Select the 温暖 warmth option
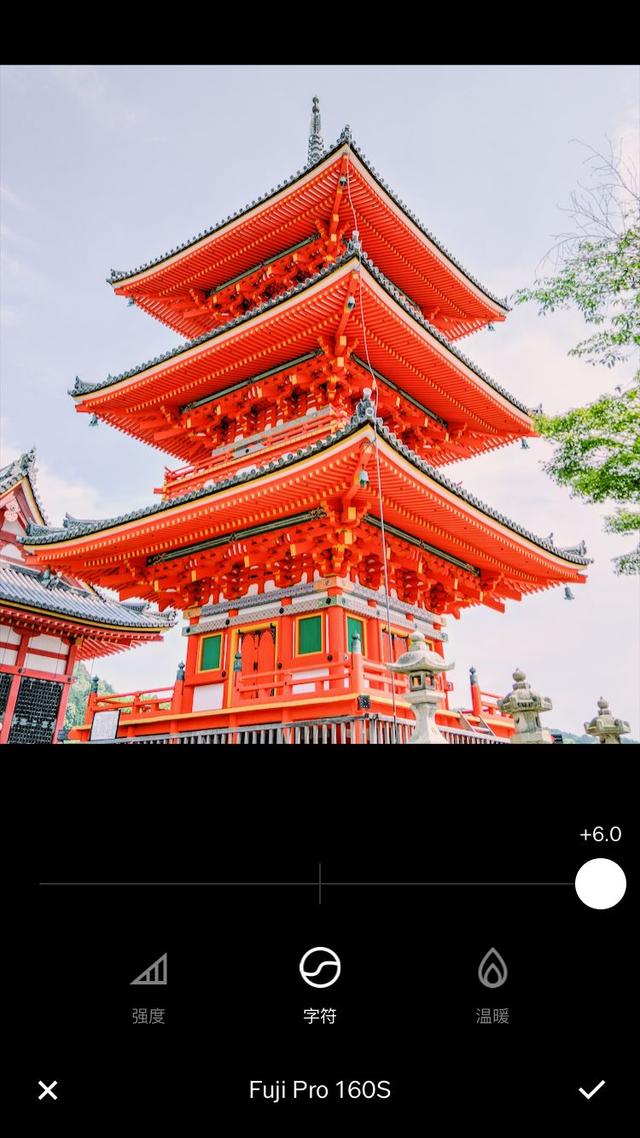This screenshot has width=640, height=1138. pos(492,986)
